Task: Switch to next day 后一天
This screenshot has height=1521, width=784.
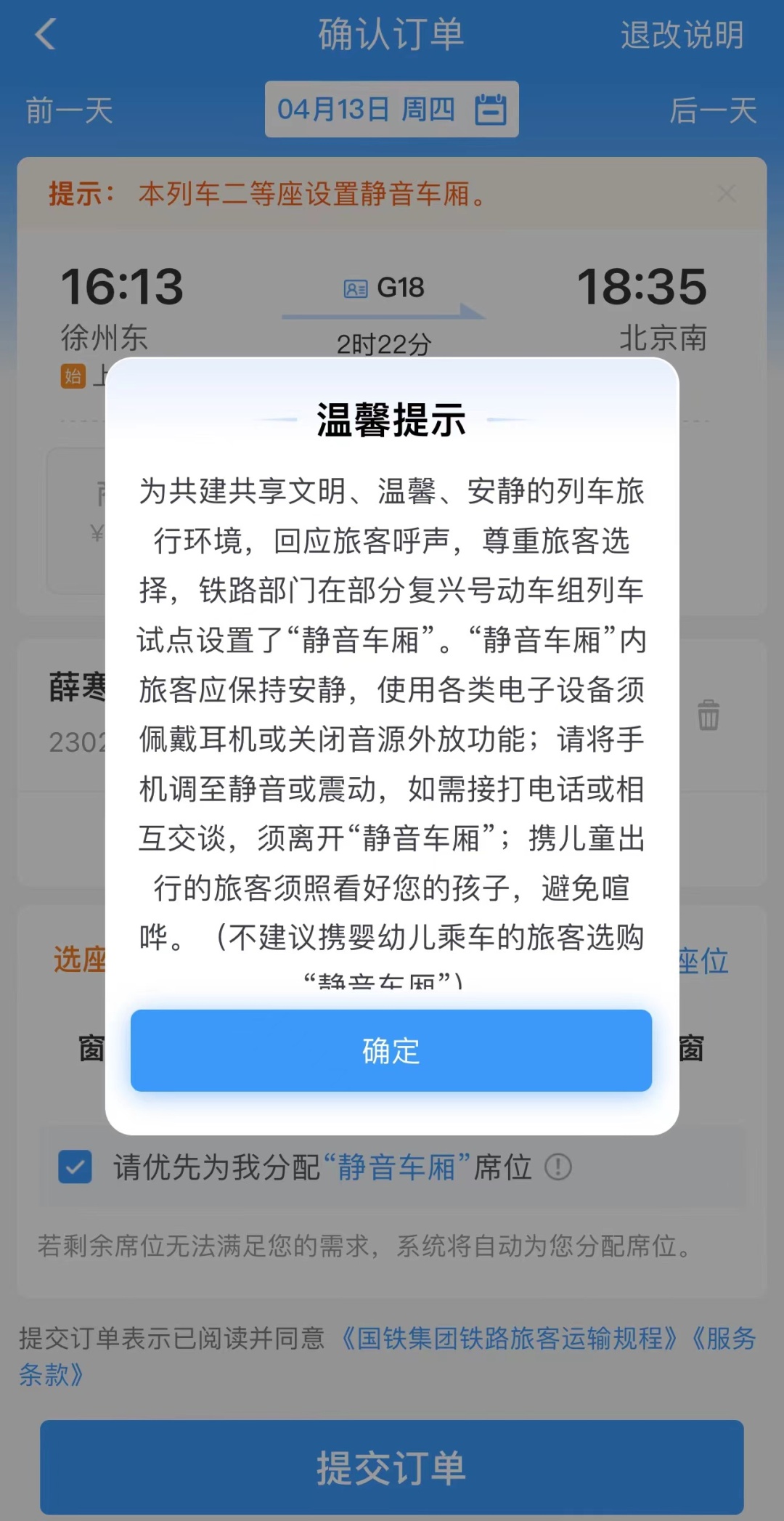Action: coord(713,110)
